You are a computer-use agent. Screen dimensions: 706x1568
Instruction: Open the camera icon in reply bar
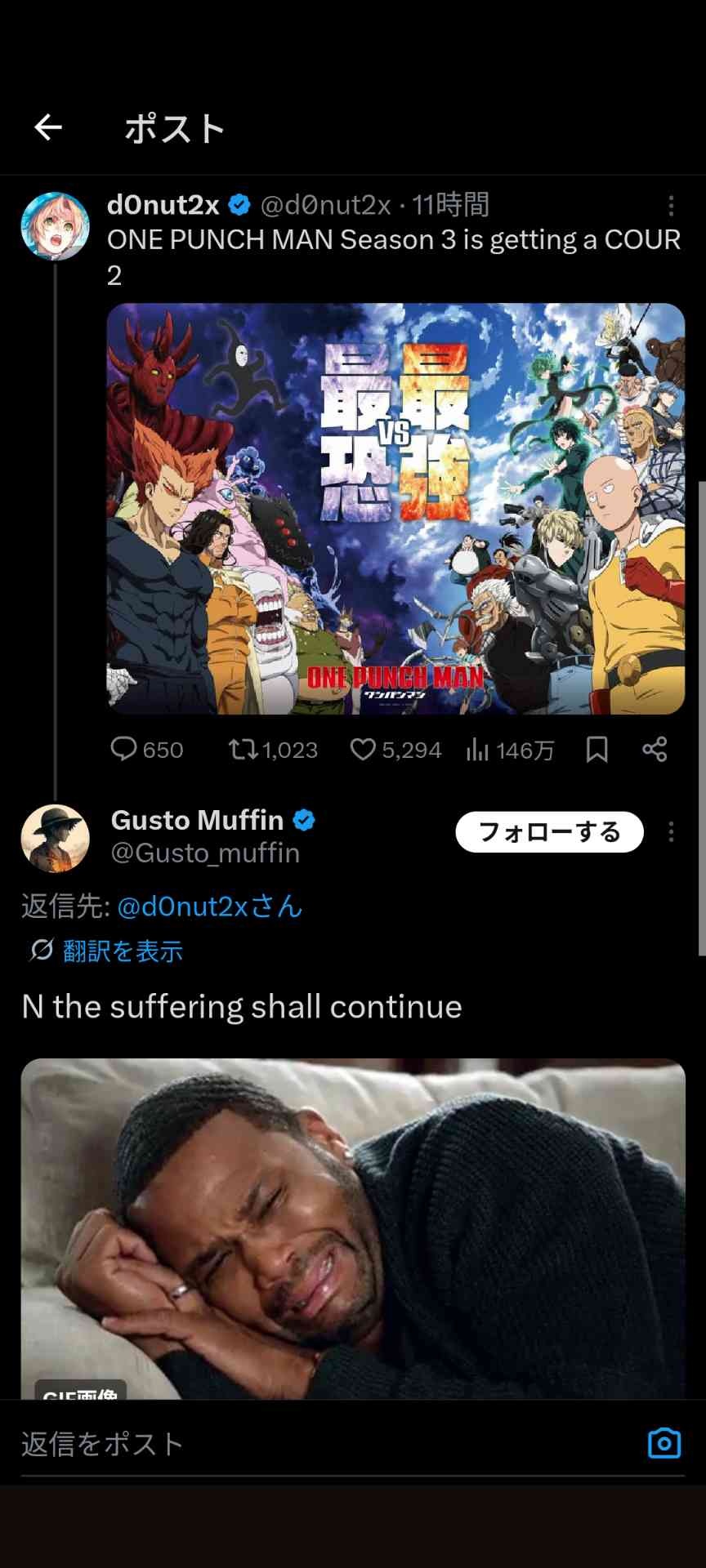click(664, 1444)
